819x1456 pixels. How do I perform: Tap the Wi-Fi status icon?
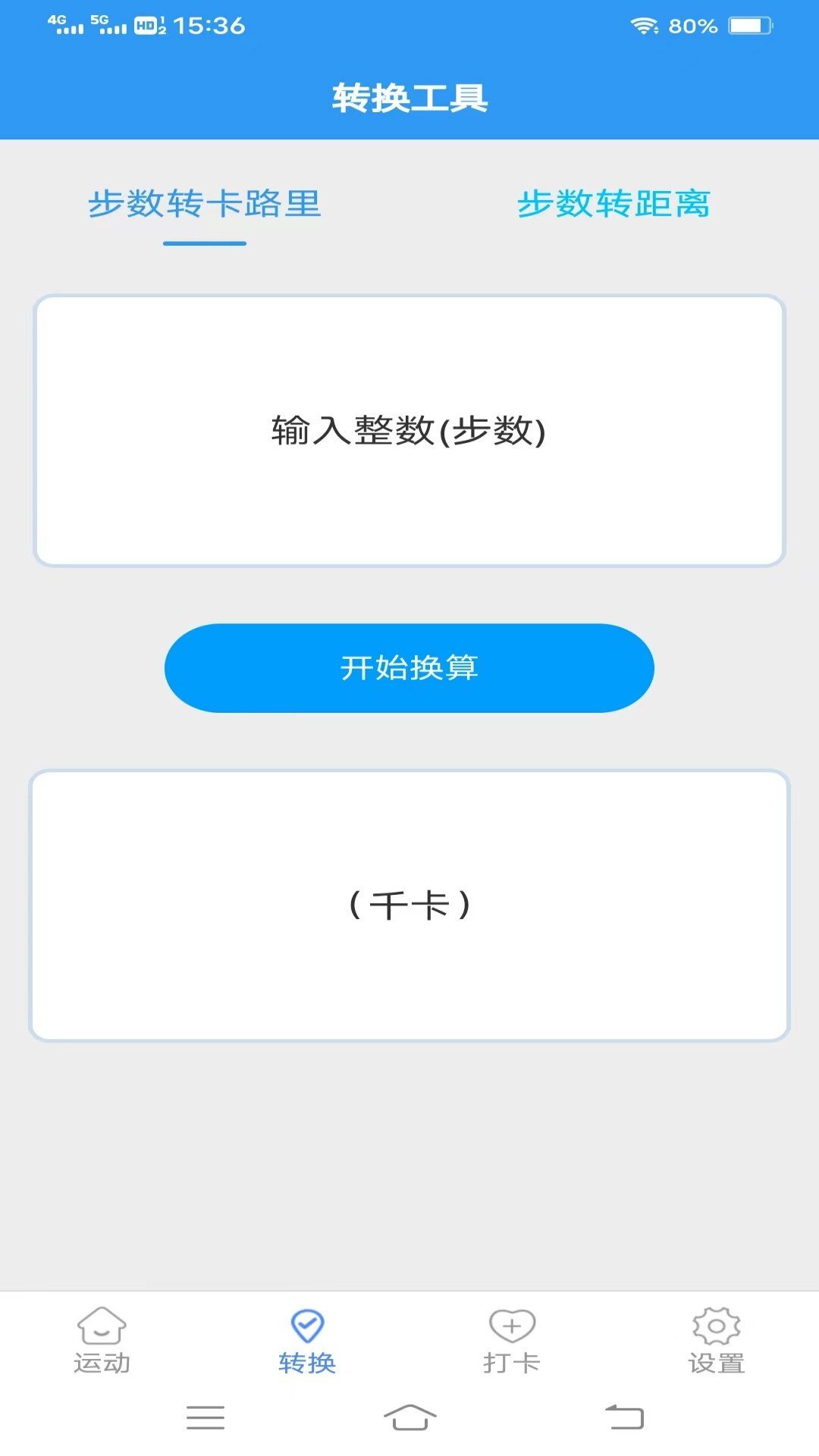pyautogui.click(x=645, y=25)
